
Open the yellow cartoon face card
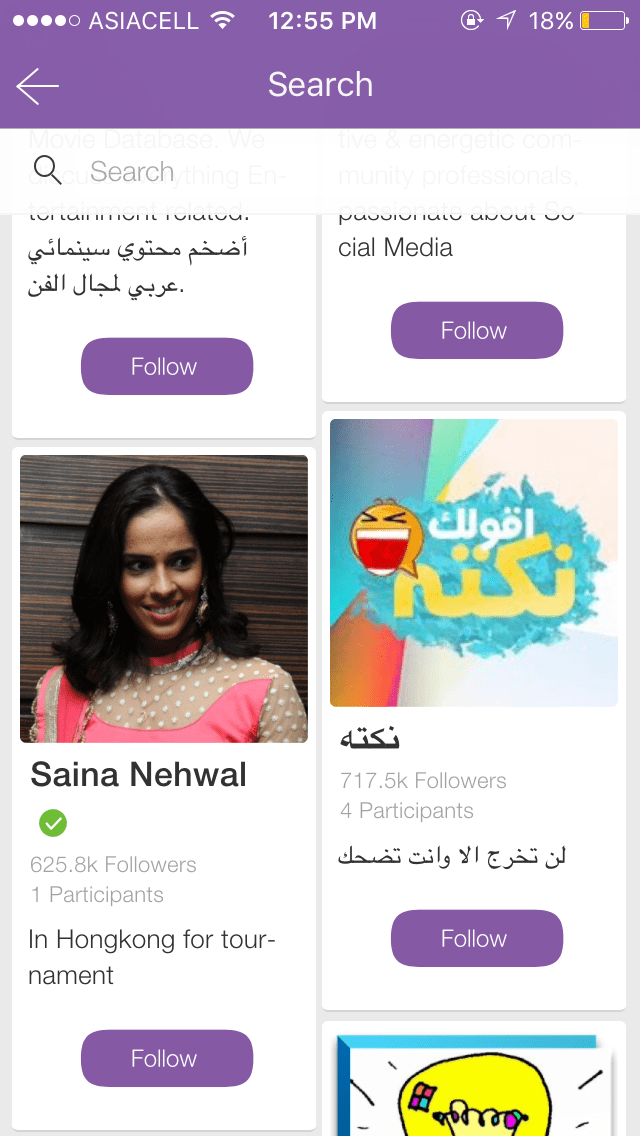coord(474,1084)
